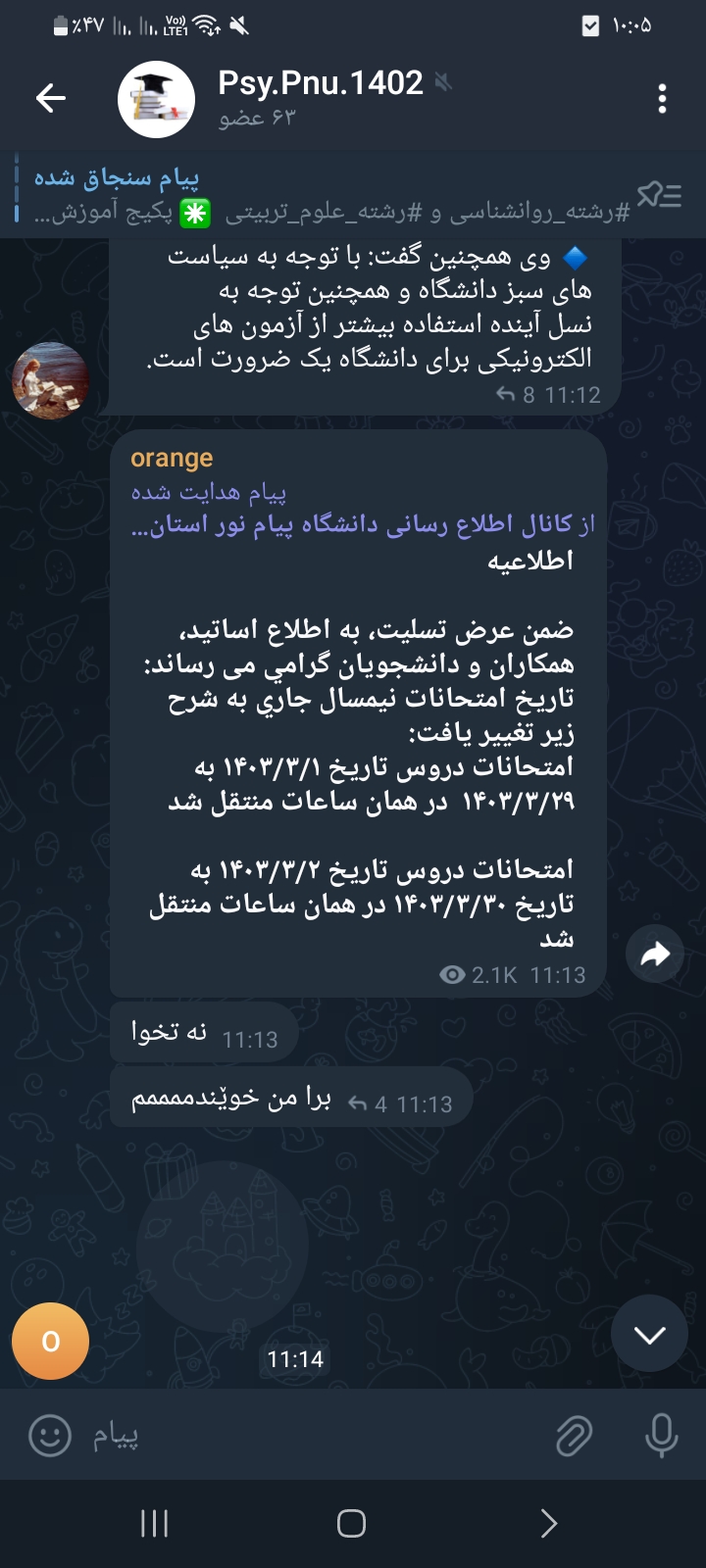This screenshot has height=1568, width=706.
Task: Open Psy.Pnu.1402 group info header
Action: click(320, 98)
